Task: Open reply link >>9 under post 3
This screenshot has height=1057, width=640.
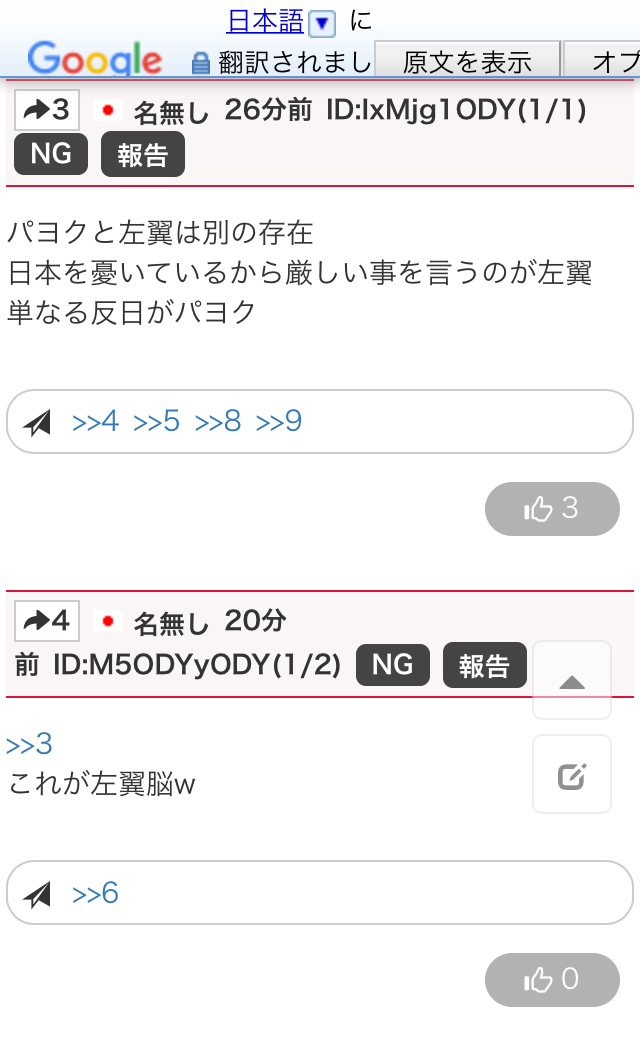Action: pyautogui.click(x=279, y=422)
